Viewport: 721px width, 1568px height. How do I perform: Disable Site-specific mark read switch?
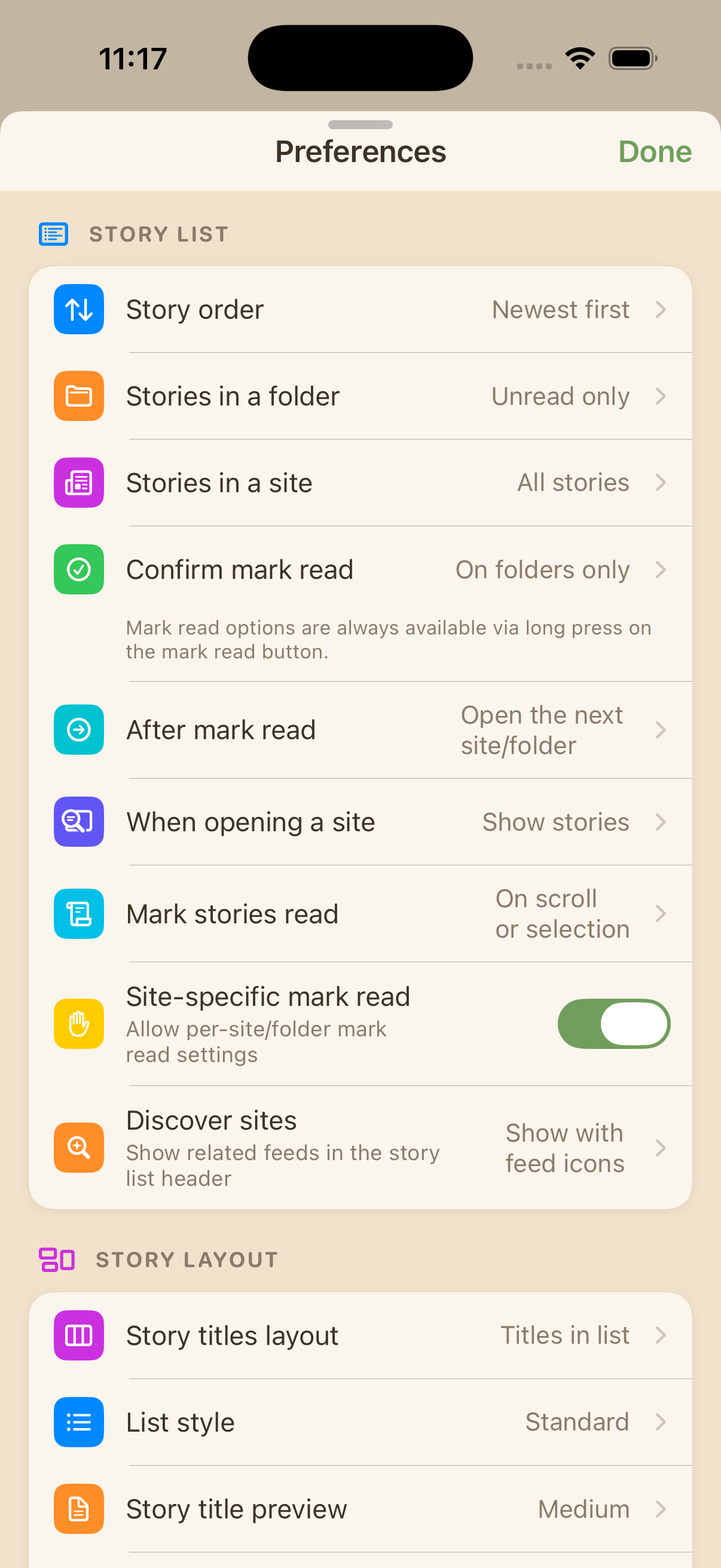(613, 1024)
